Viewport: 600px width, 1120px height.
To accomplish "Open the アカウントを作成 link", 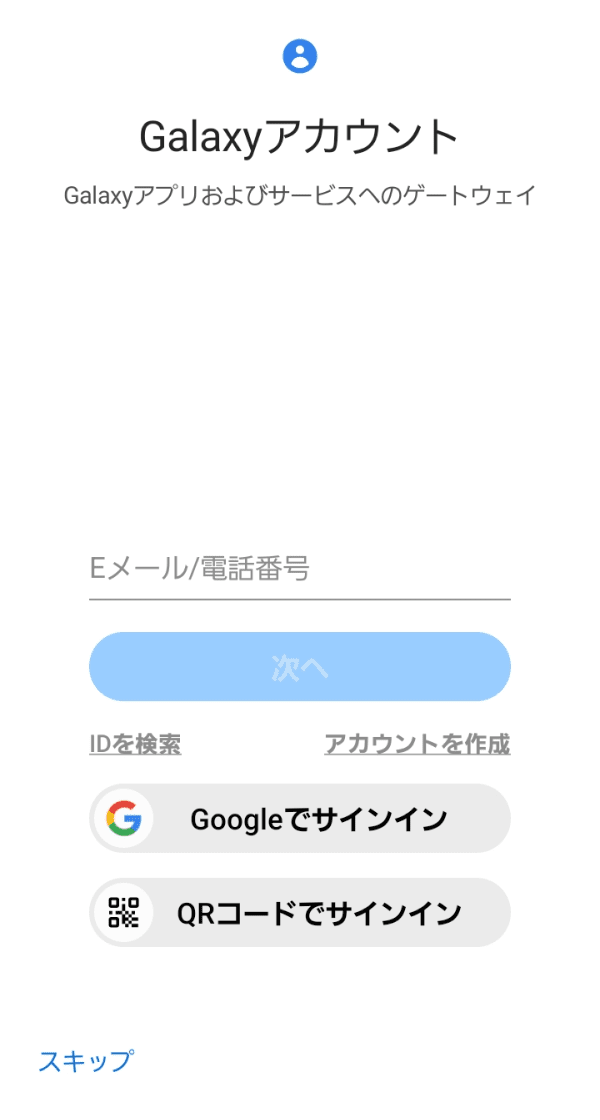I will point(417,744).
